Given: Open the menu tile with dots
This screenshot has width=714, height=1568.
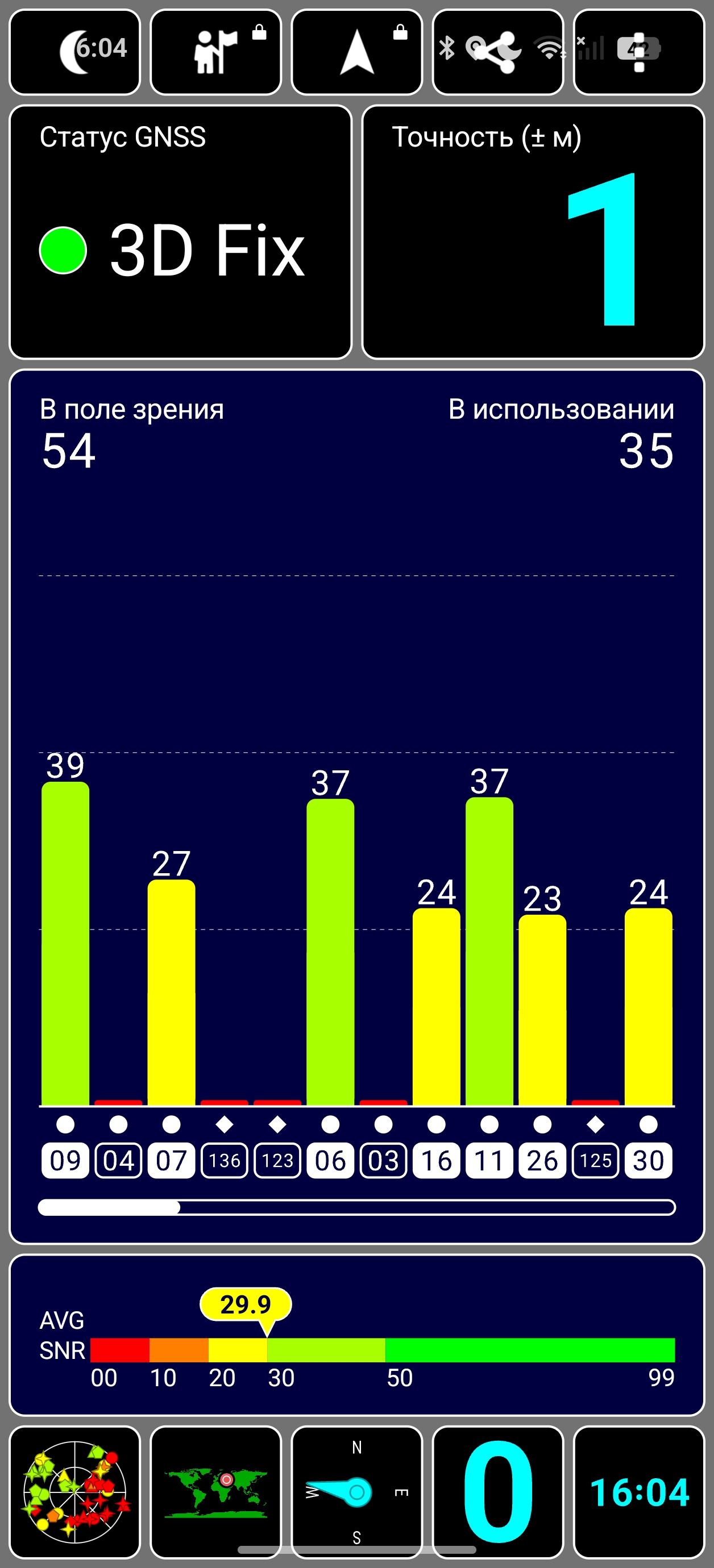Looking at the screenshot, I should point(639,52).
